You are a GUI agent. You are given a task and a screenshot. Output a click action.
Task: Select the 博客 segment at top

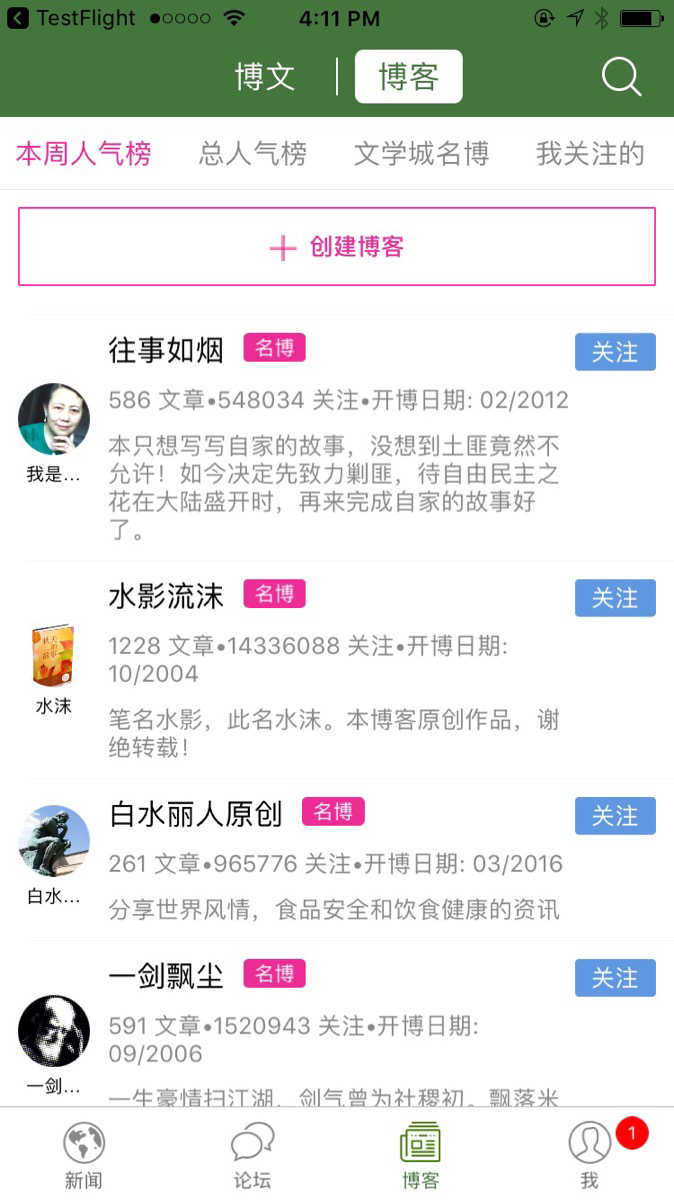point(408,77)
